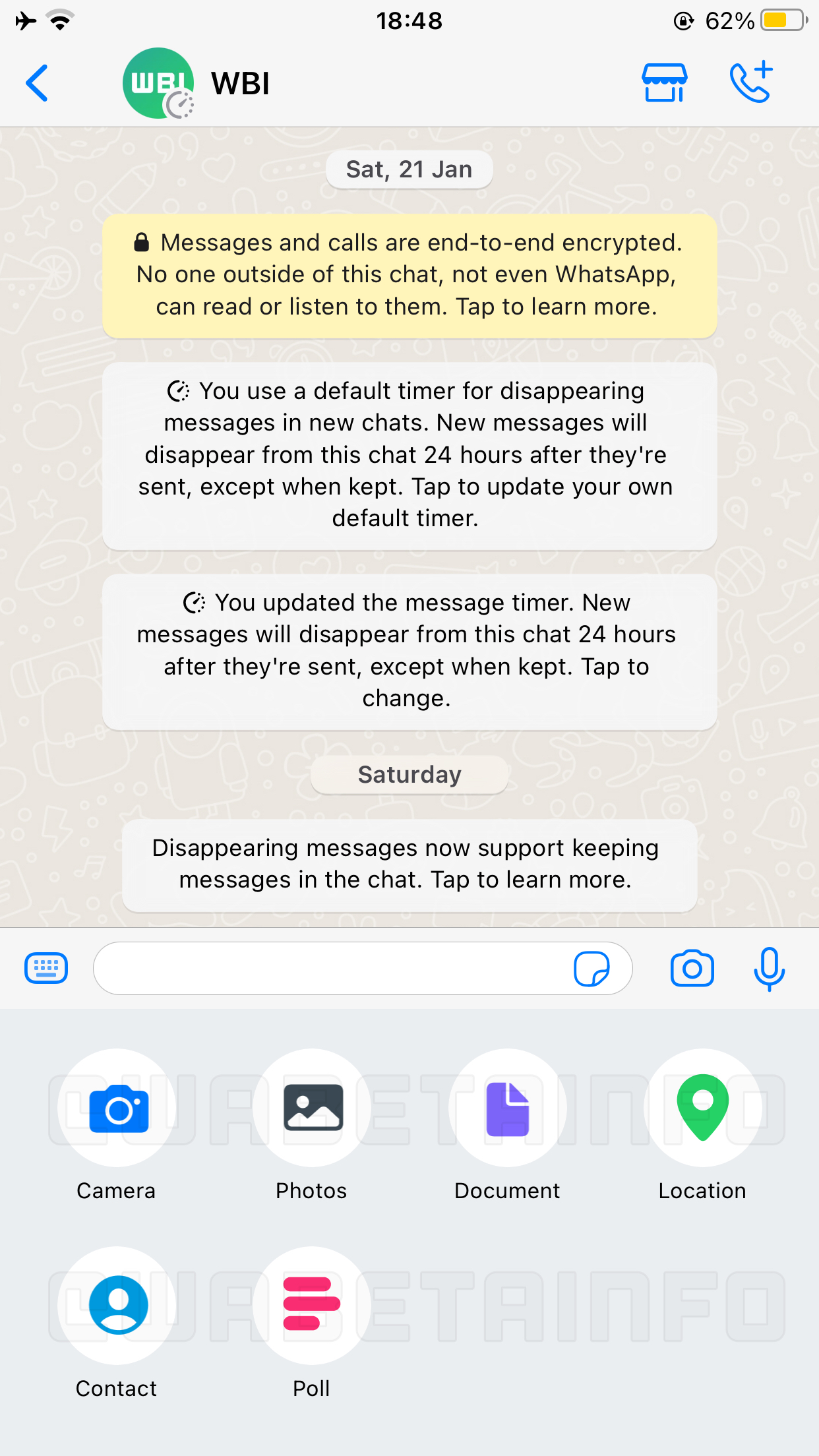819x1456 pixels.
Task: Open the sticker picker
Action: [591, 968]
